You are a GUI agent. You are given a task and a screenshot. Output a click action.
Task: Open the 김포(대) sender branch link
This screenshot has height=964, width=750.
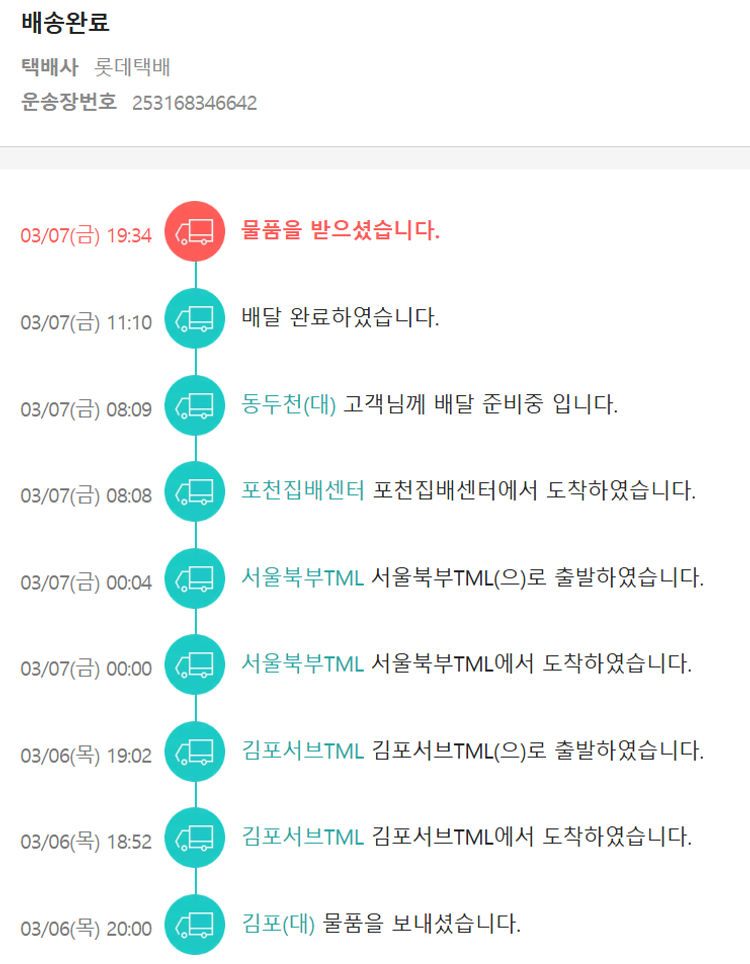(x=278, y=922)
